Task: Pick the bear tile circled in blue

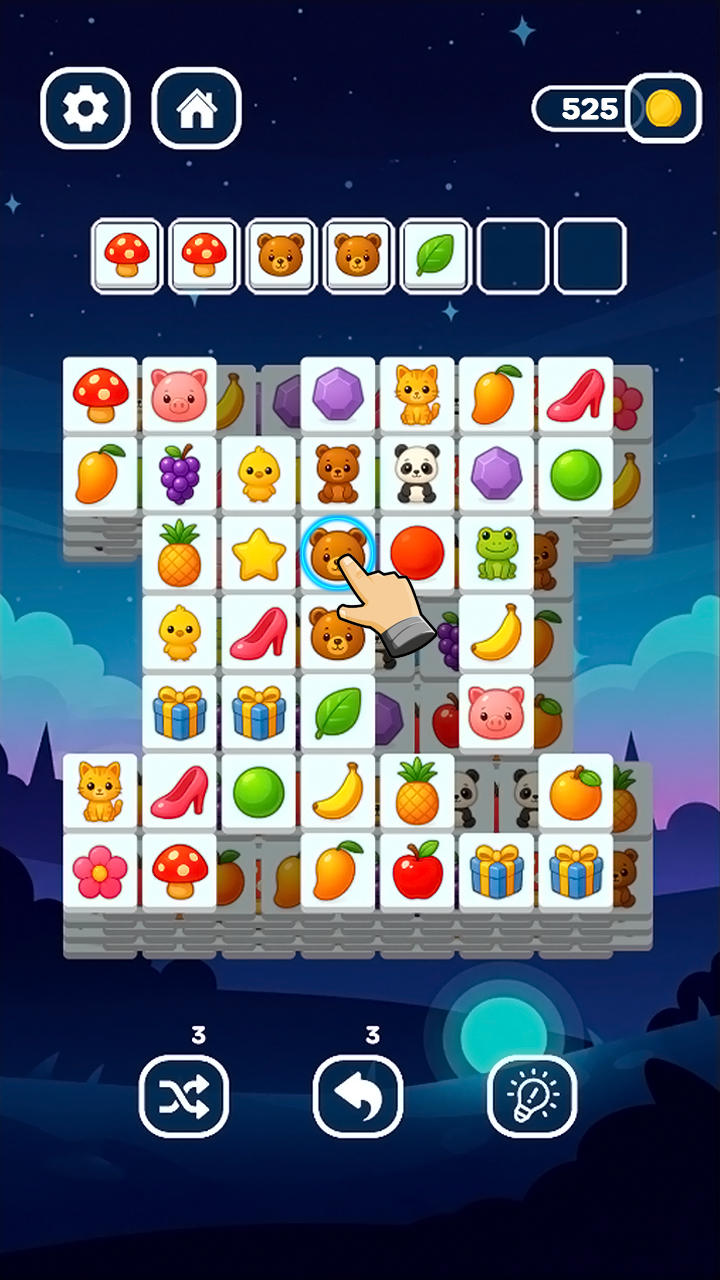Action: pyautogui.click(x=337, y=553)
